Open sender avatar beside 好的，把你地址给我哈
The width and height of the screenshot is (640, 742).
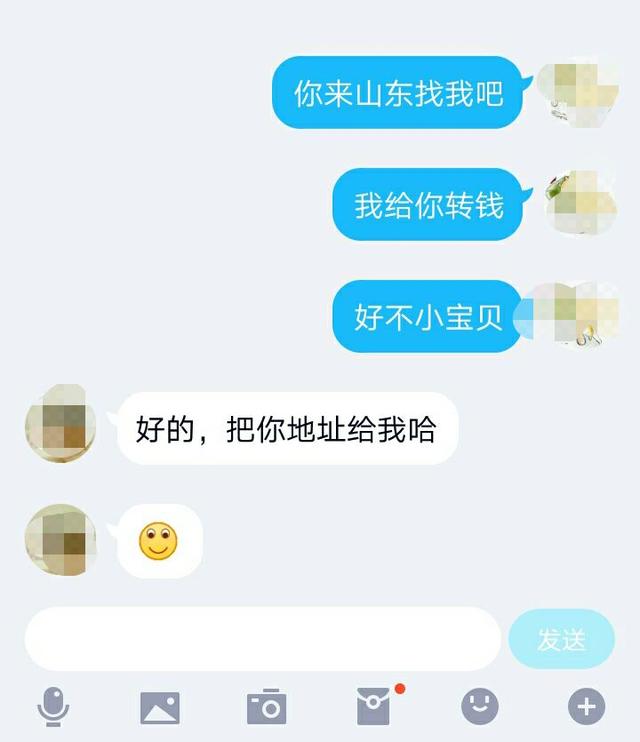click(x=61, y=428)
